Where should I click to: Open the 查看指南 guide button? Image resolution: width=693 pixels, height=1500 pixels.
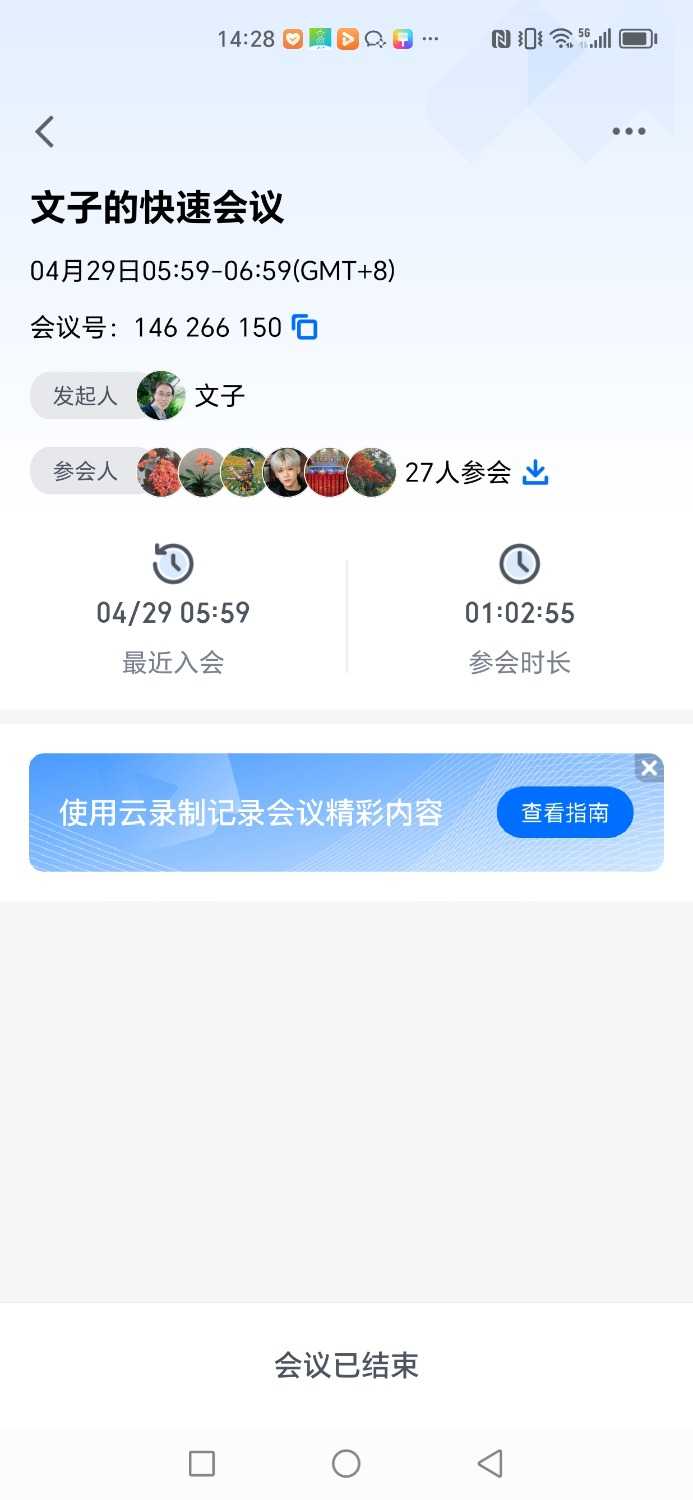tap(565, 812)
